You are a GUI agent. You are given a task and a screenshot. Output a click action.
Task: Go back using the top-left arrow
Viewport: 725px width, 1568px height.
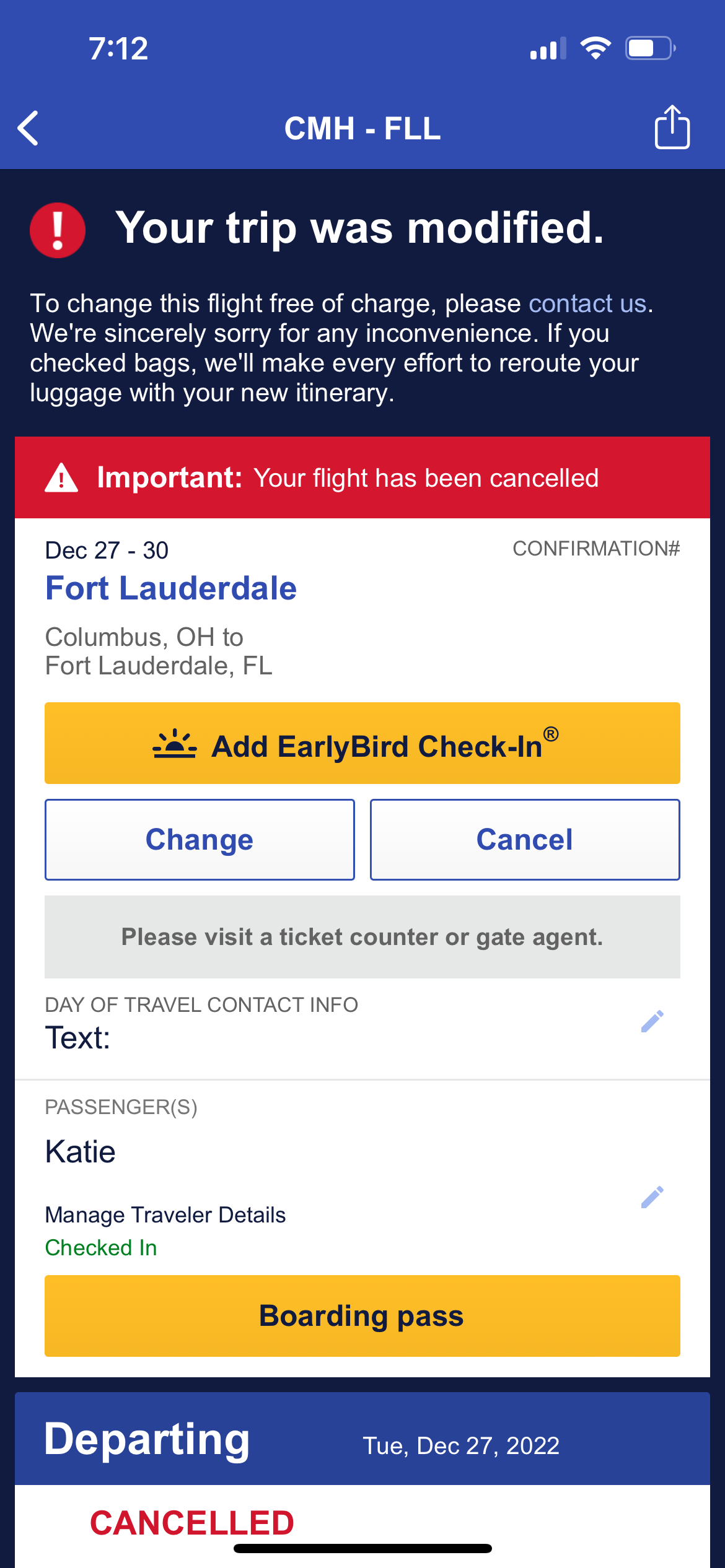(28, 128)
